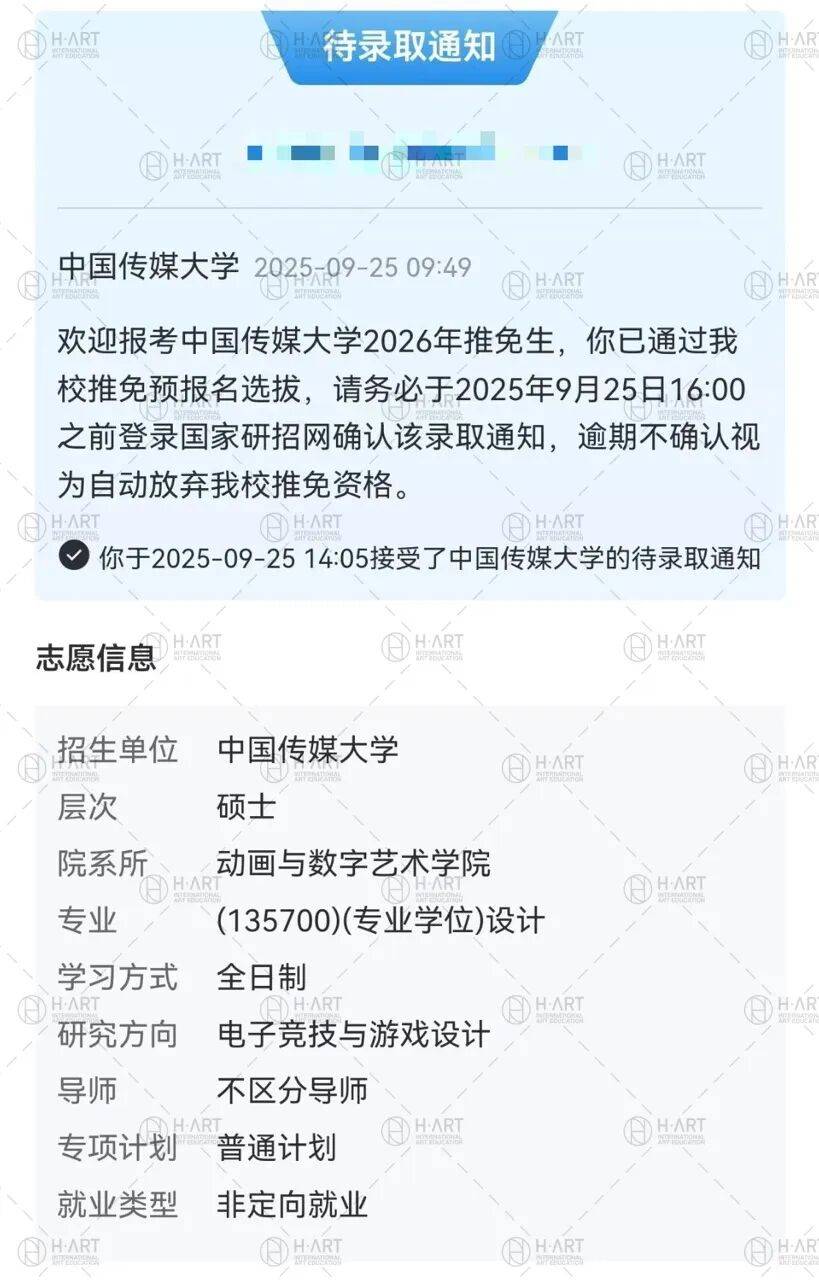Screen dimensions: 819x1280
Task: Open the sender 中国传媒大学 name link
Action: coord(148,265)
